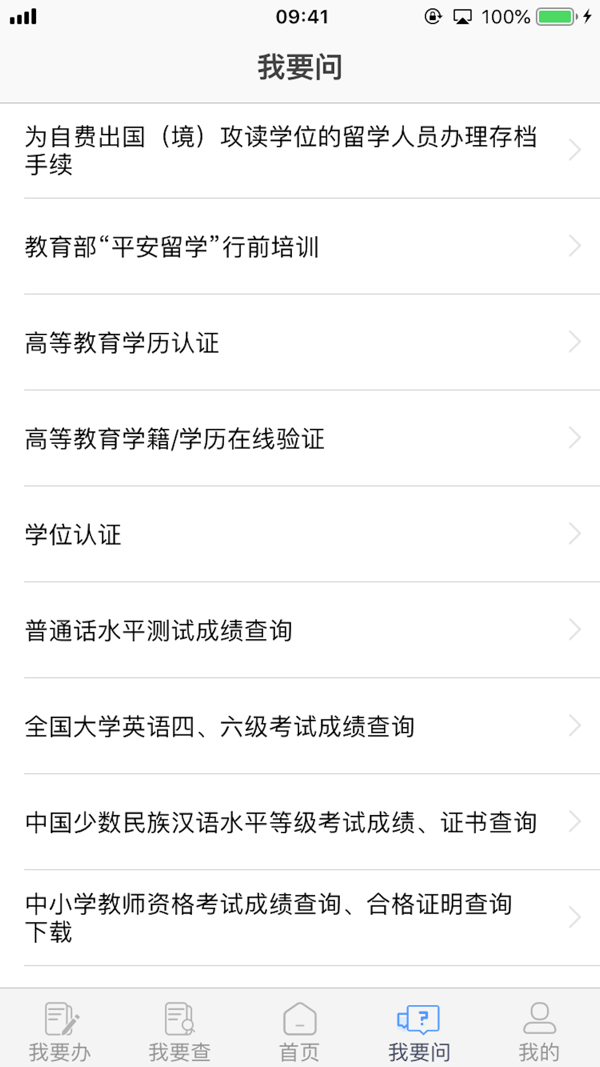Tap the 学位认证 row
Viewport: 600px width, 1067px height.
click(x=300, y=535)
